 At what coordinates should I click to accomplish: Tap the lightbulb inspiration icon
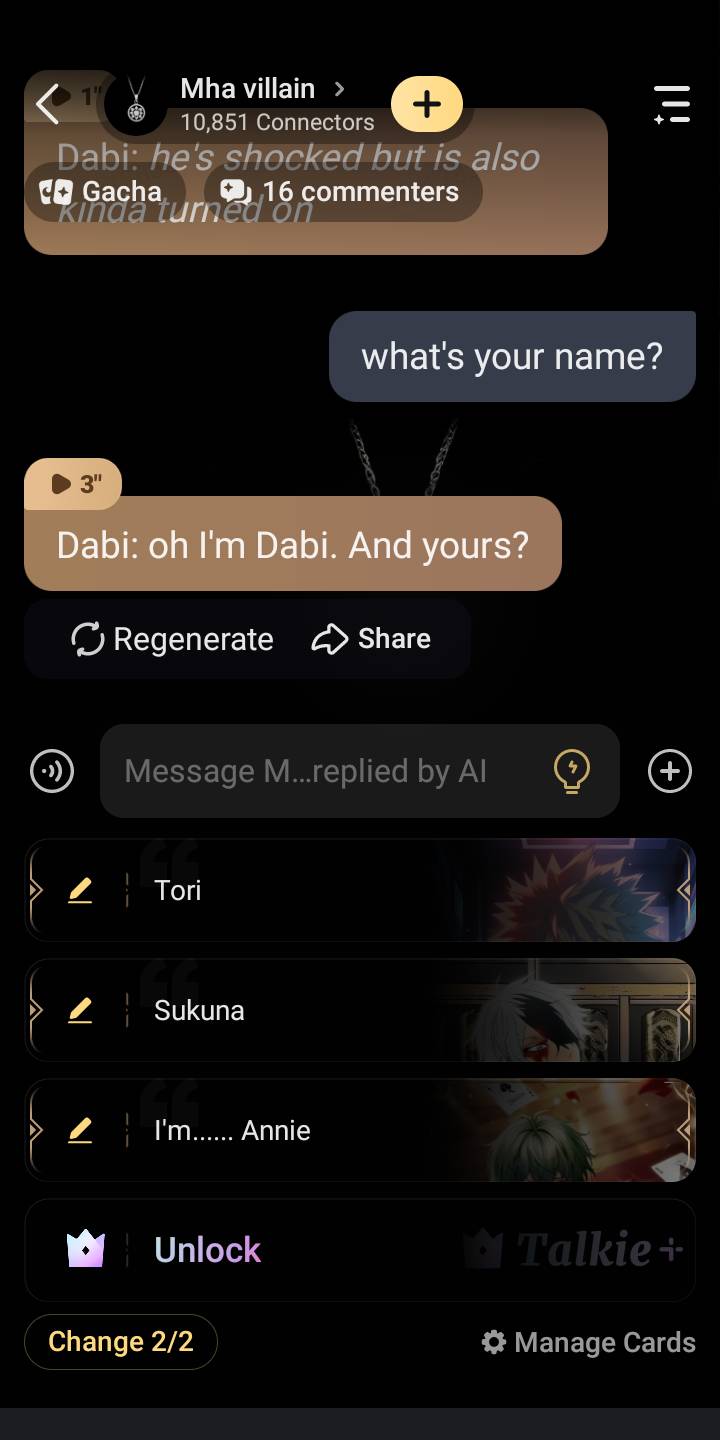(572, 771)
